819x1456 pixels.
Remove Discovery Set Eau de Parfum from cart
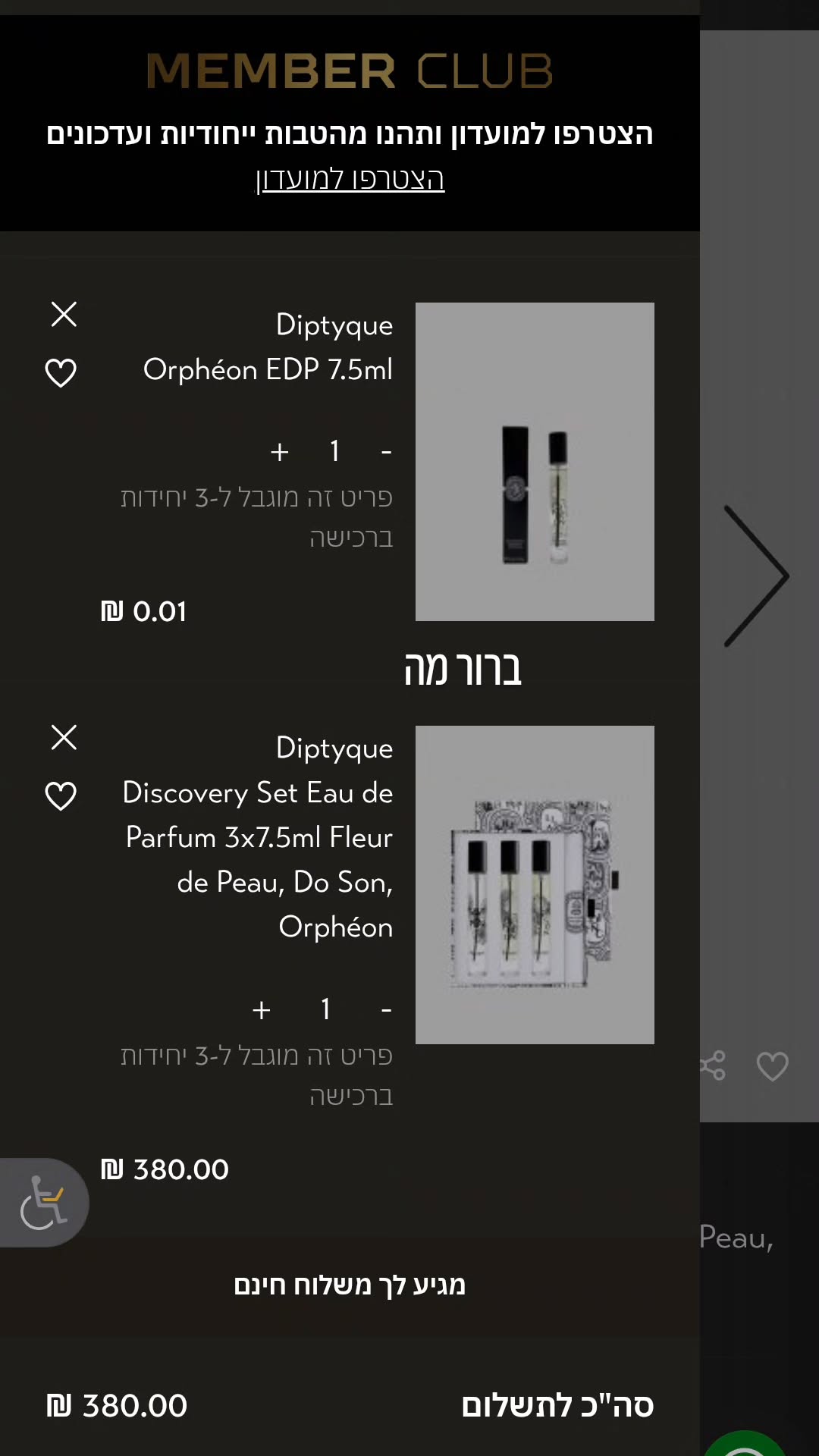pos(64,737)
